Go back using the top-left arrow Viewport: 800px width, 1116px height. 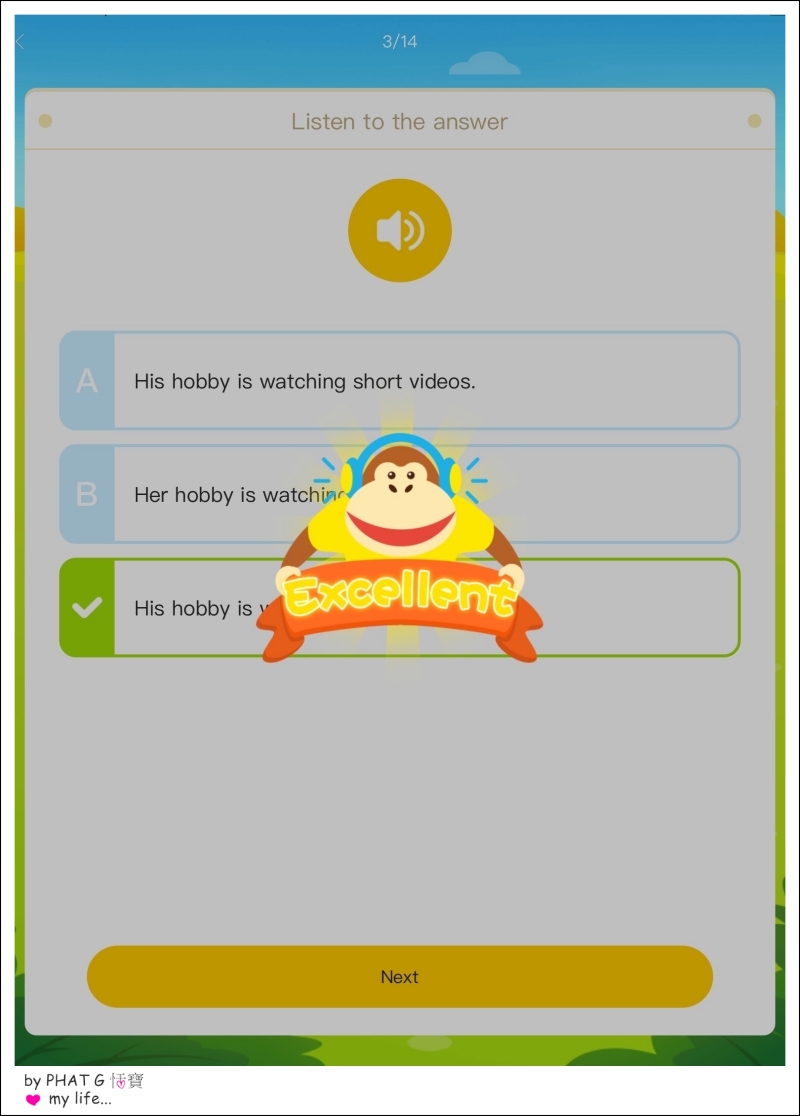point(20,42)
